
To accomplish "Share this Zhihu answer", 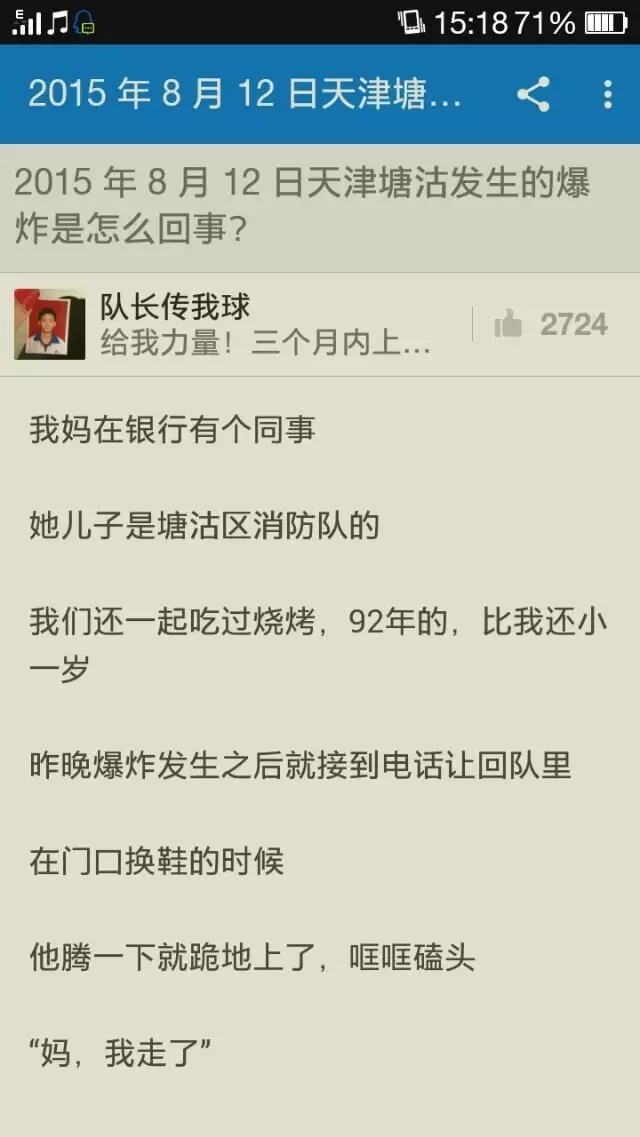I will 533,95.
